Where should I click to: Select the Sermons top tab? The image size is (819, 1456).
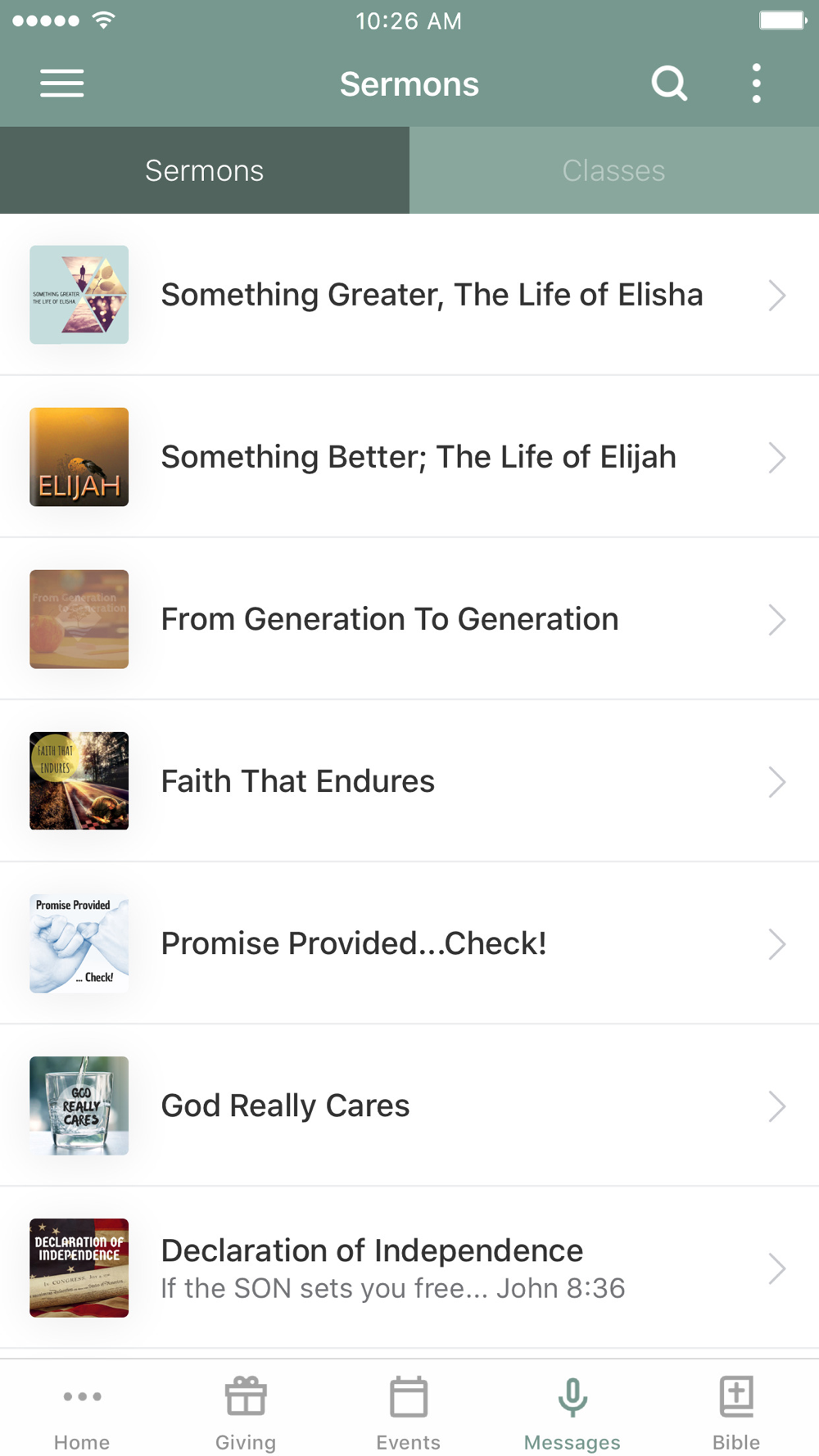tap(205, 170)
